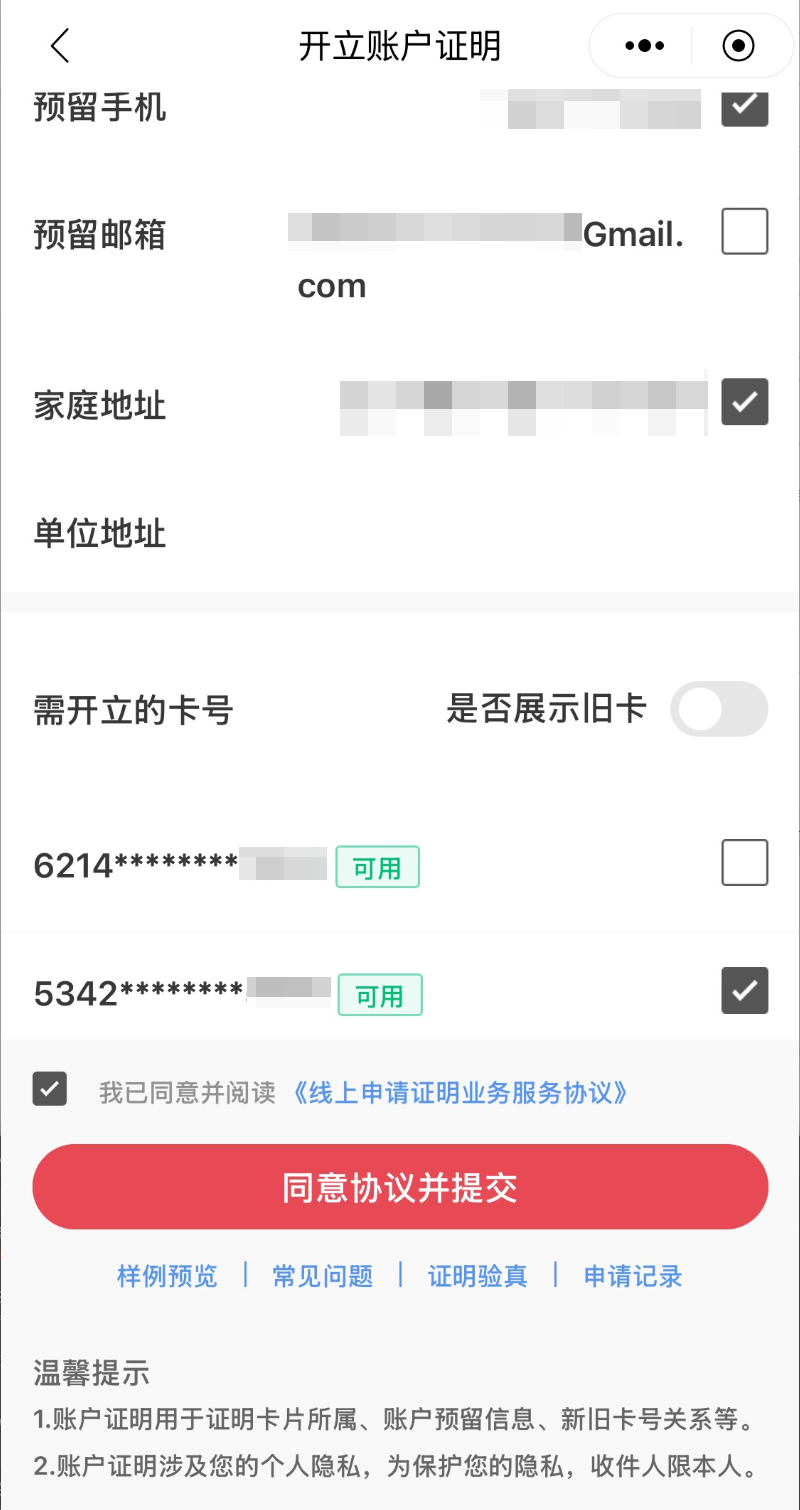Viewport: 800px width, 1510px height.
Task: Select the 6214 card number checkbox
Action: click(x=744, y=862)
